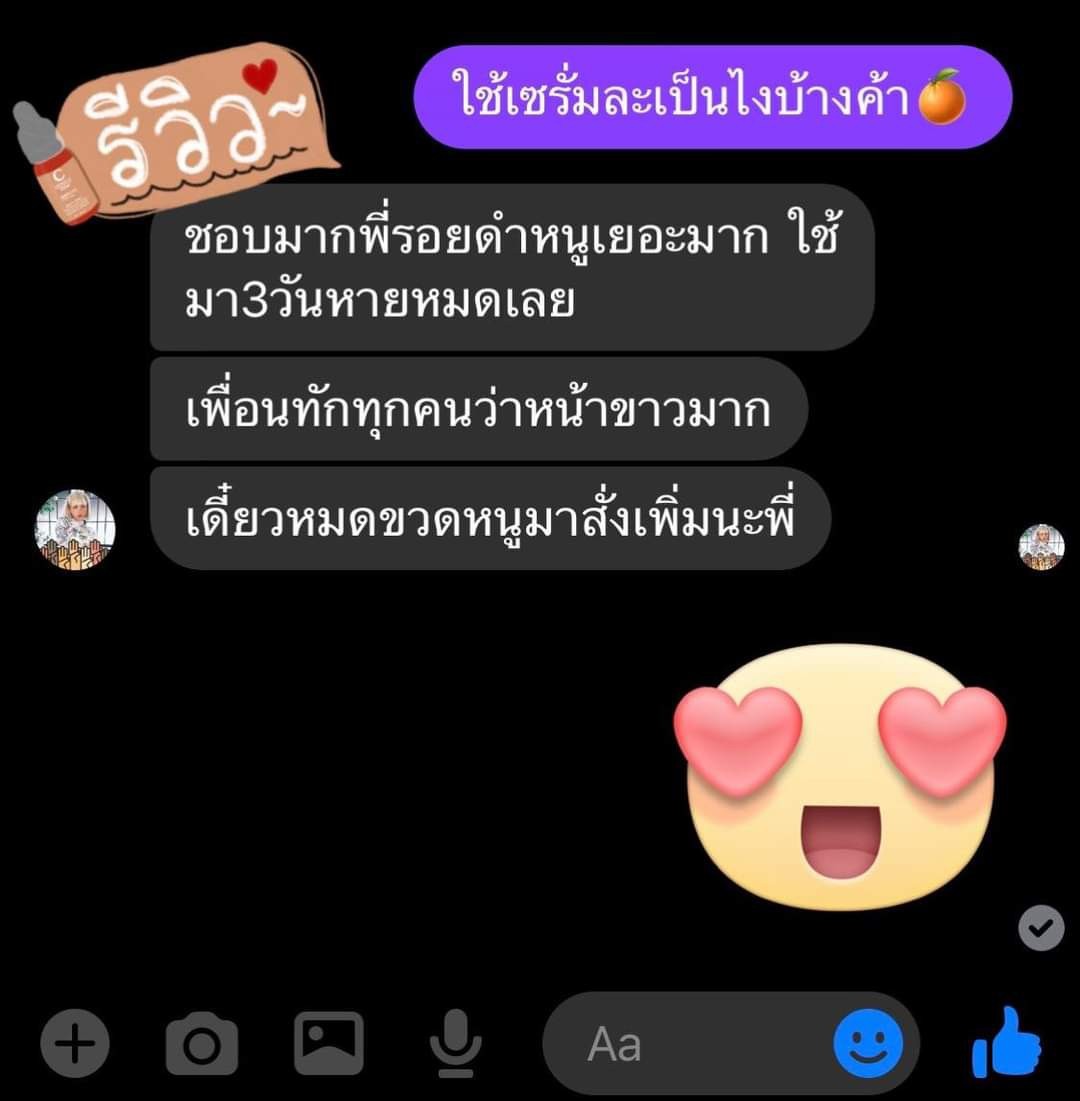
Task: Open the sender's profile picture beside messages
Action: (76, 530)
